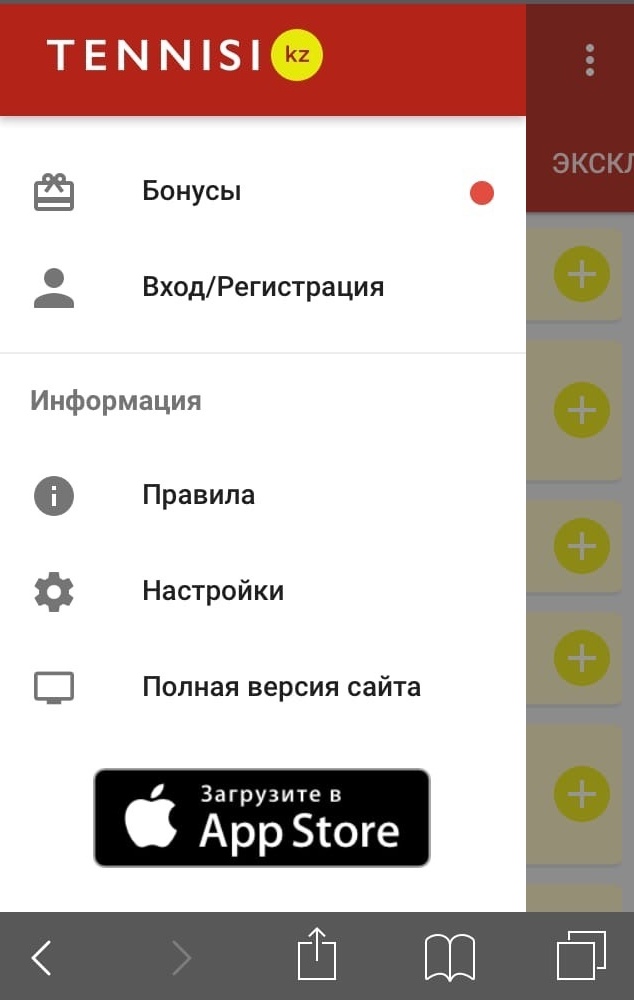Open the browser share sheet
This screenshot has width=634, height=1000.
click(x=316, y=955)
